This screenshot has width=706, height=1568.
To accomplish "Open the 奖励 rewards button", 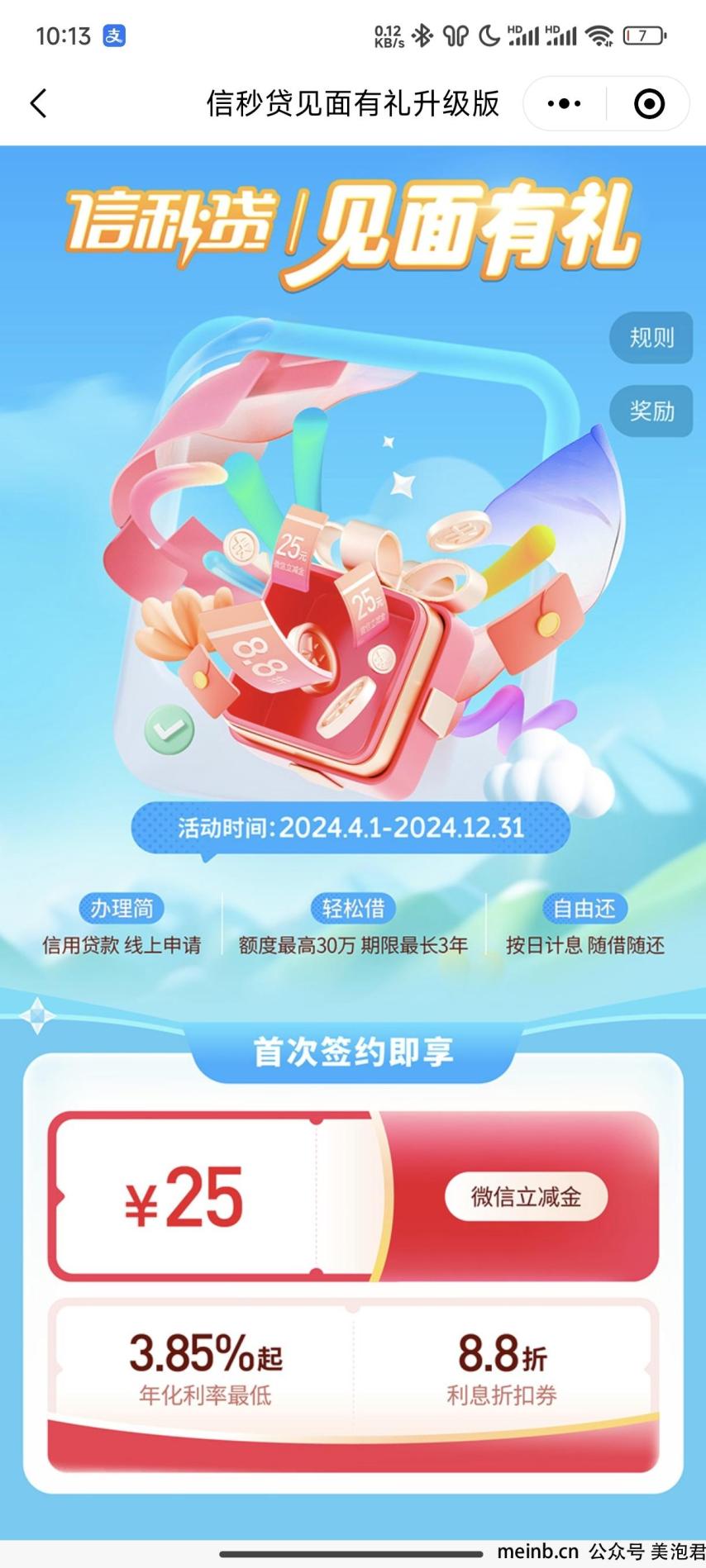I will click(x=651, y=411).
